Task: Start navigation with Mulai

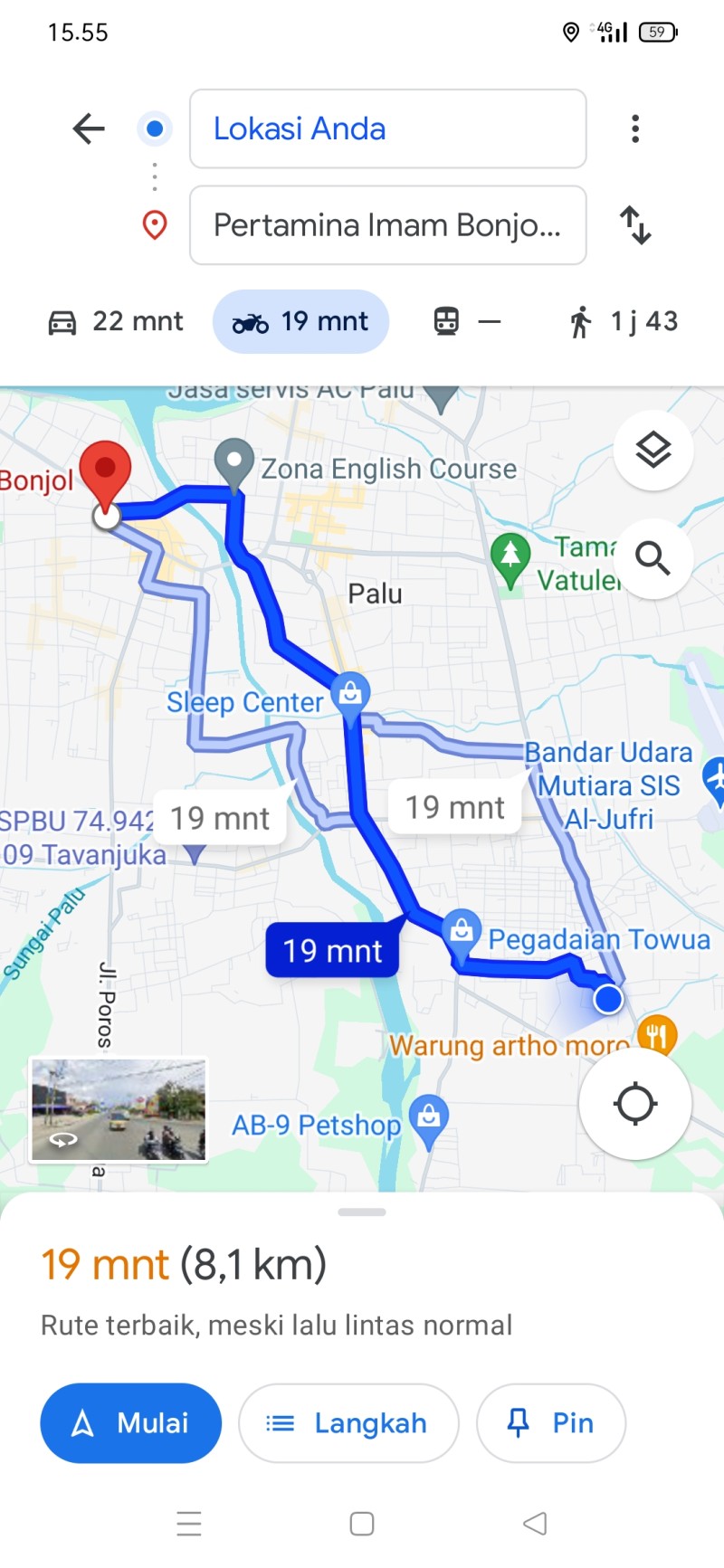Action: (130, 1423)
